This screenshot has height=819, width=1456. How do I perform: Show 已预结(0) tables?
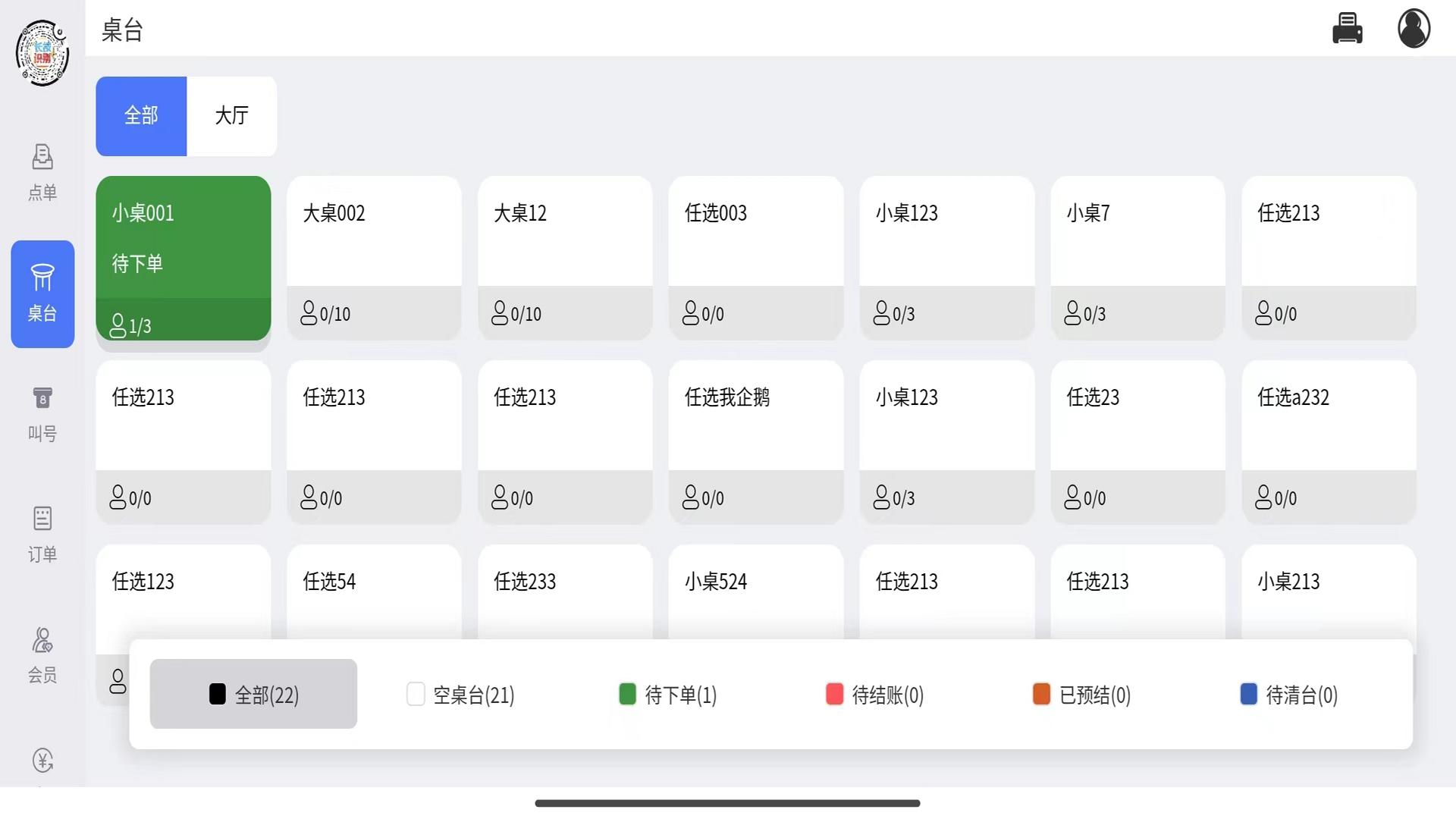click(1082, 695)
